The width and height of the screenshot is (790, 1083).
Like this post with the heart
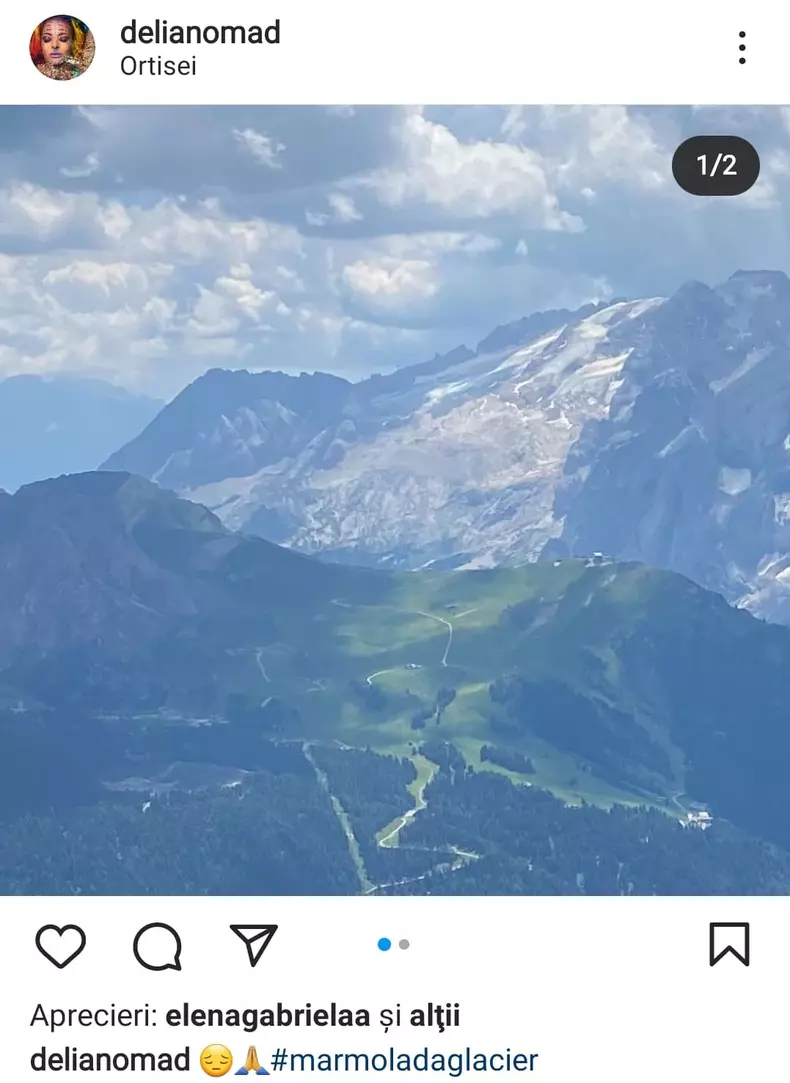pos(60,945)
